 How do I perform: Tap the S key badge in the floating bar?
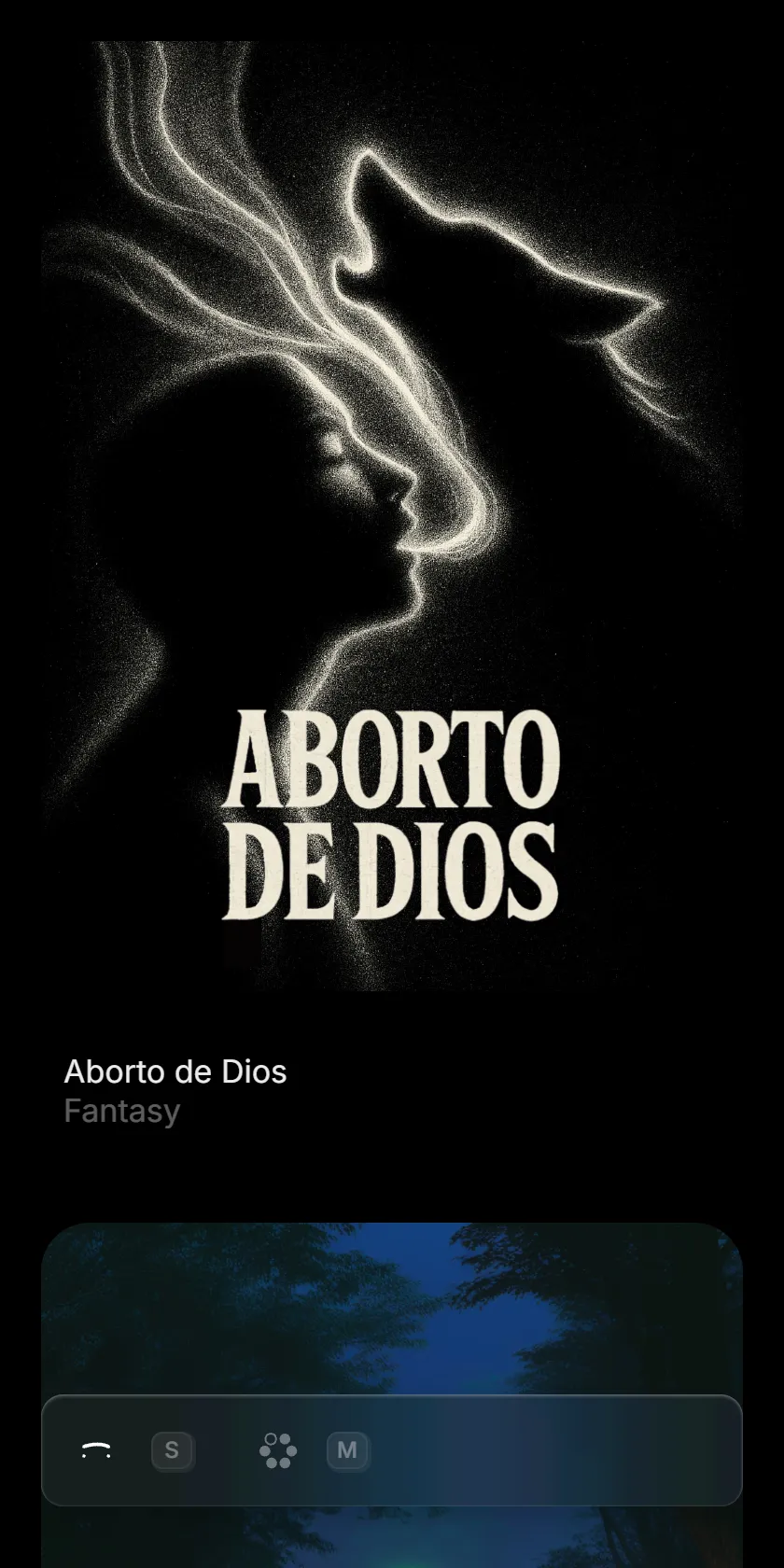click(x=172, y=1450)
